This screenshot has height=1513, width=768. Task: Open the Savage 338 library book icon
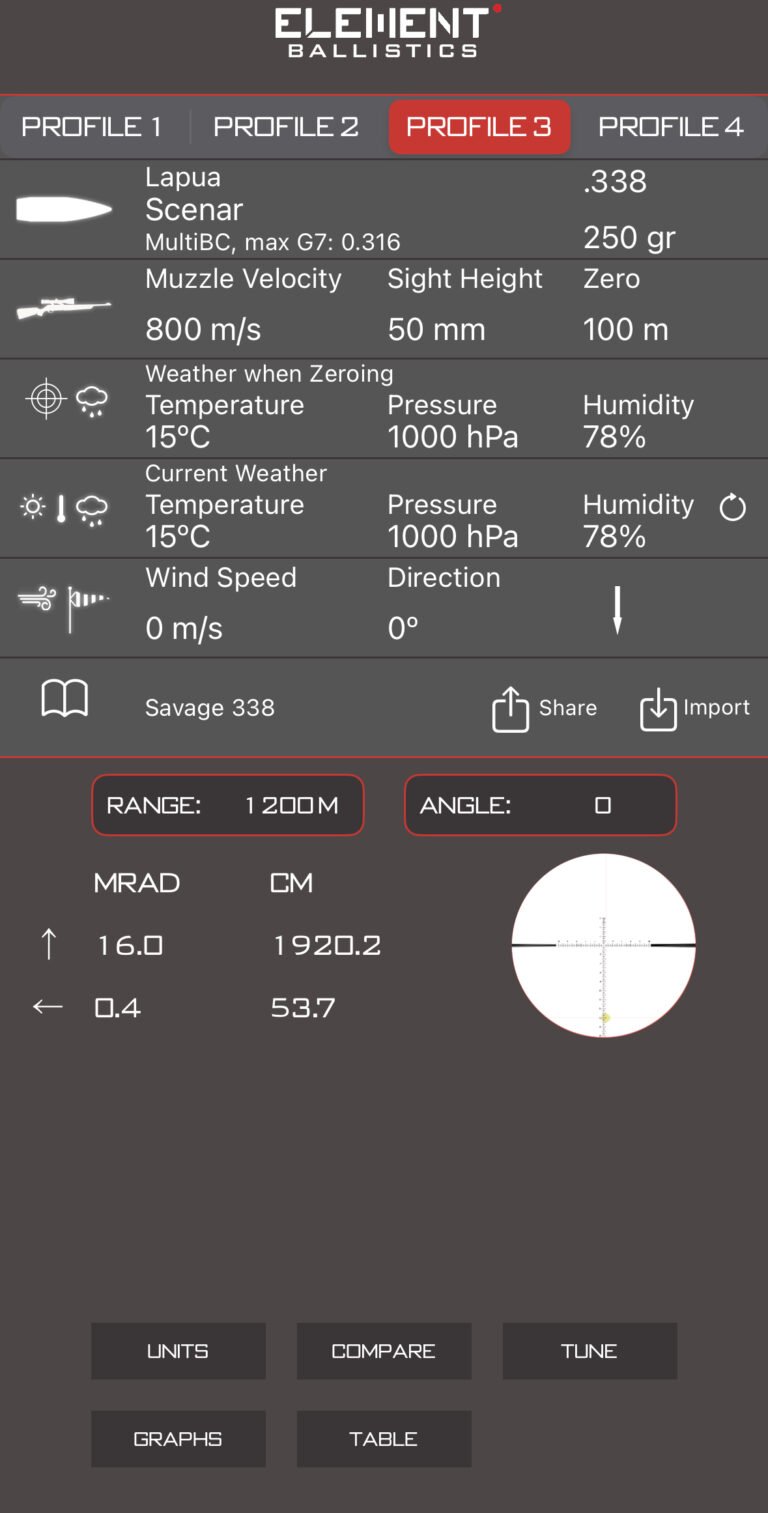click(65, 699)
